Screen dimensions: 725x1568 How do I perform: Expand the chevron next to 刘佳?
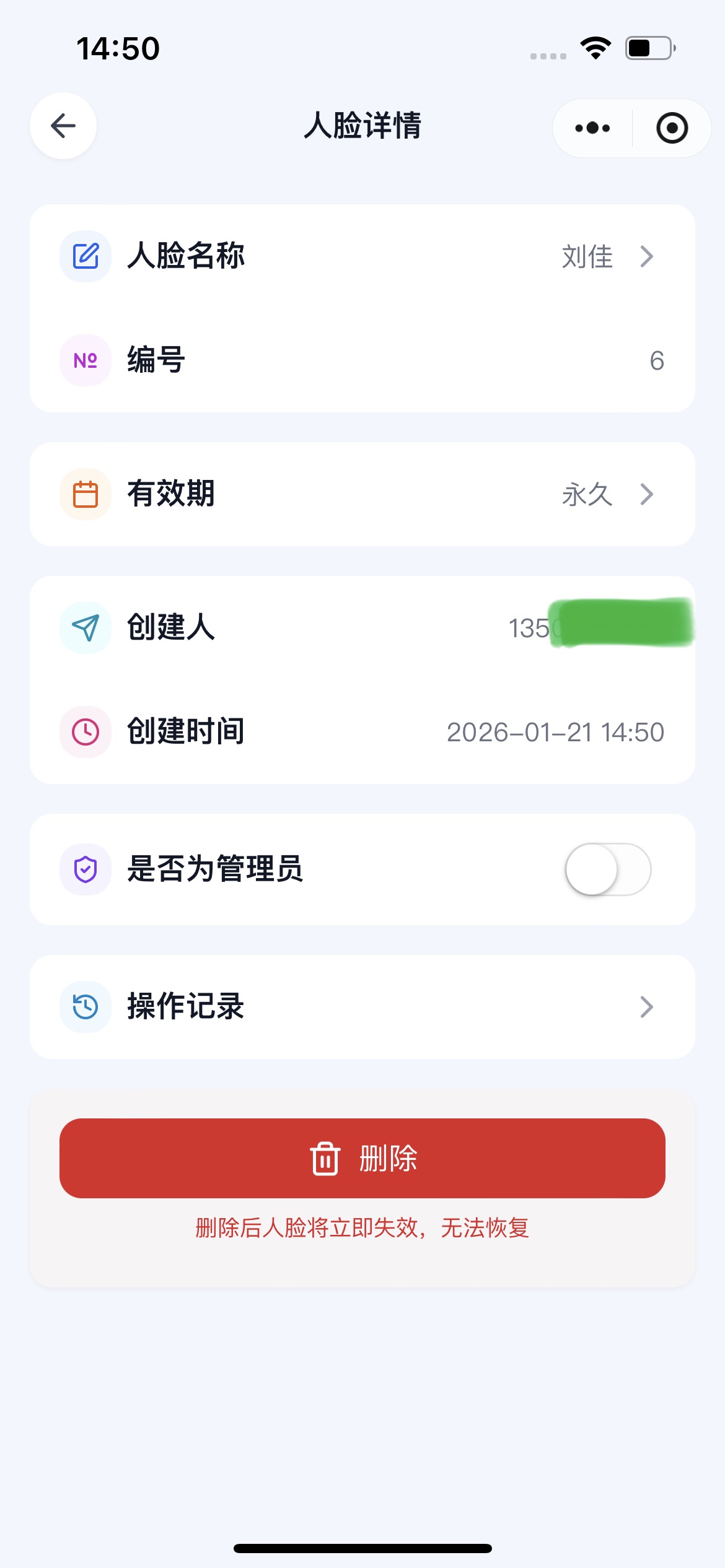click(x=647, y=256)
